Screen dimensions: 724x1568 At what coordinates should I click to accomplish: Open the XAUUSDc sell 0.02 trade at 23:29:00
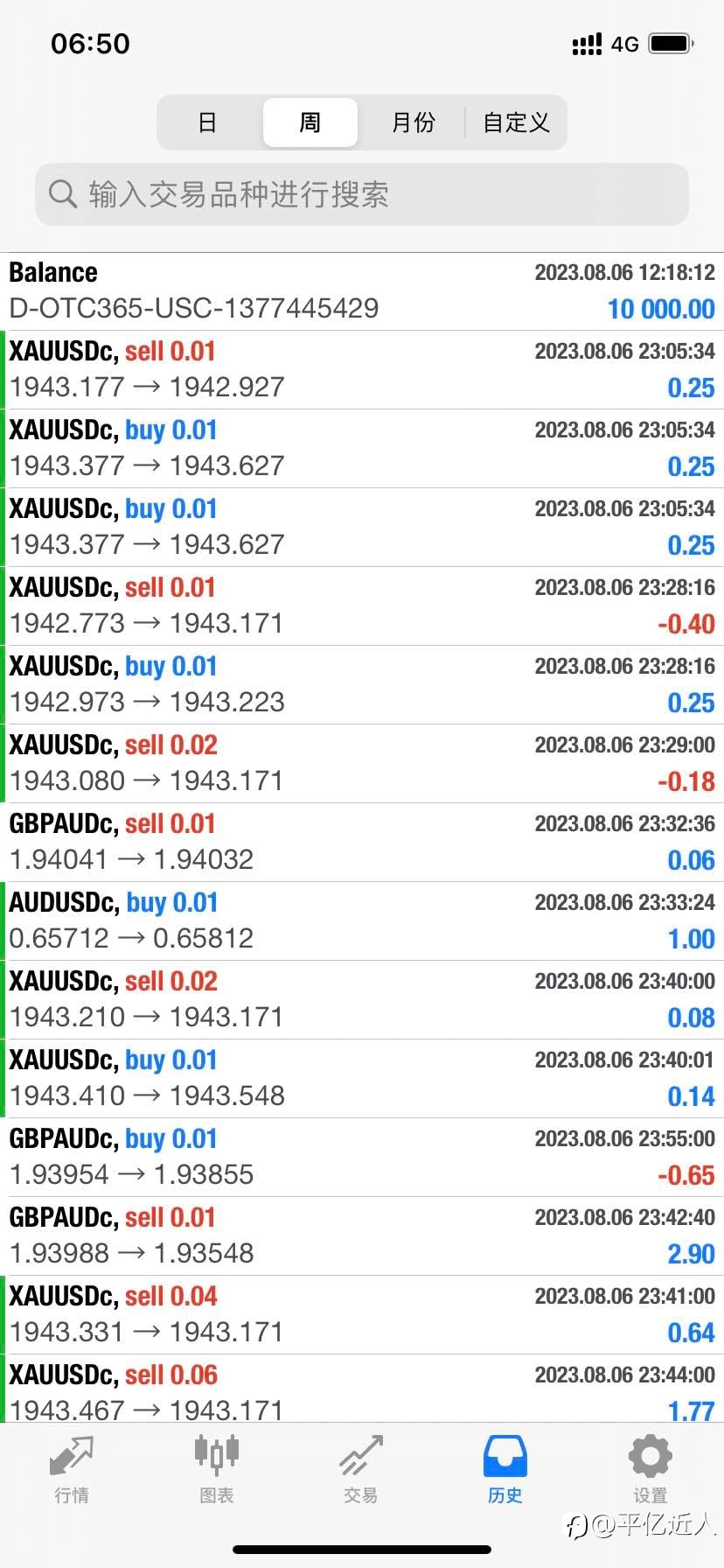pyautogui.click(x=362, y=764)
